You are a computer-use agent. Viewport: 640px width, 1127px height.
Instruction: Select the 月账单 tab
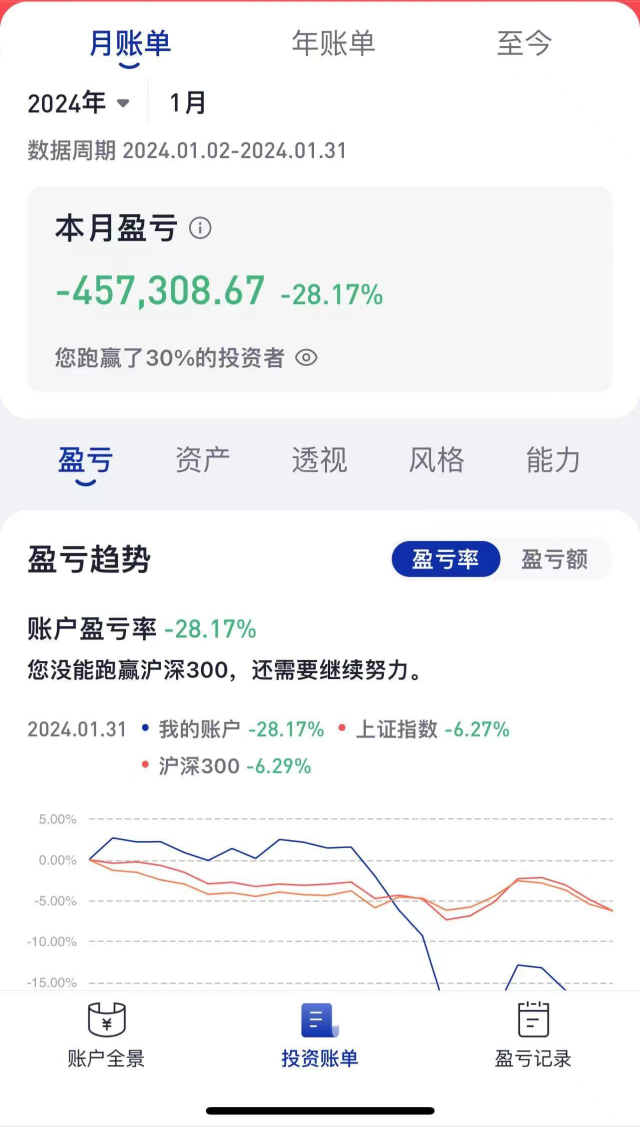pos(130,43)
